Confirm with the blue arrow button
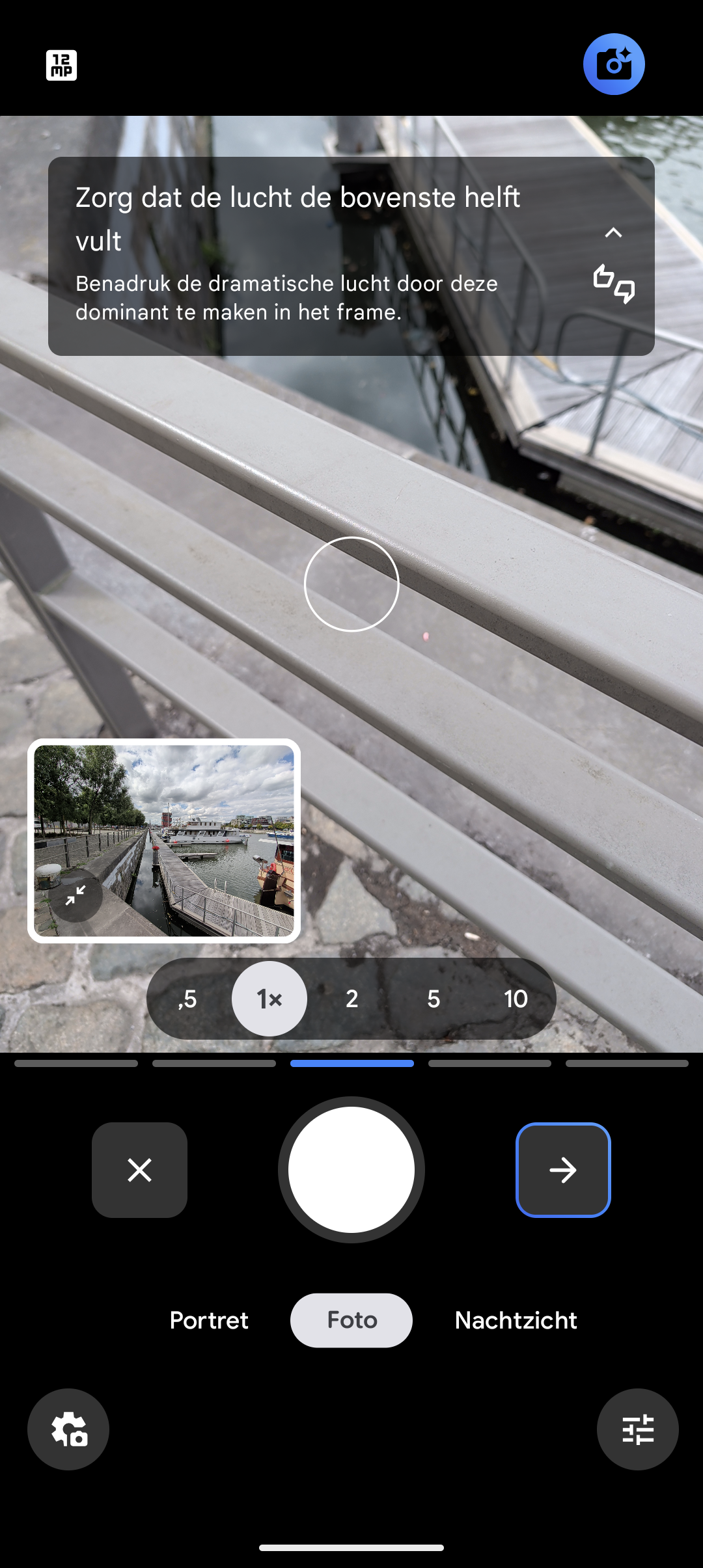This screenshot has height=1568, width=703. point(562,1169)
